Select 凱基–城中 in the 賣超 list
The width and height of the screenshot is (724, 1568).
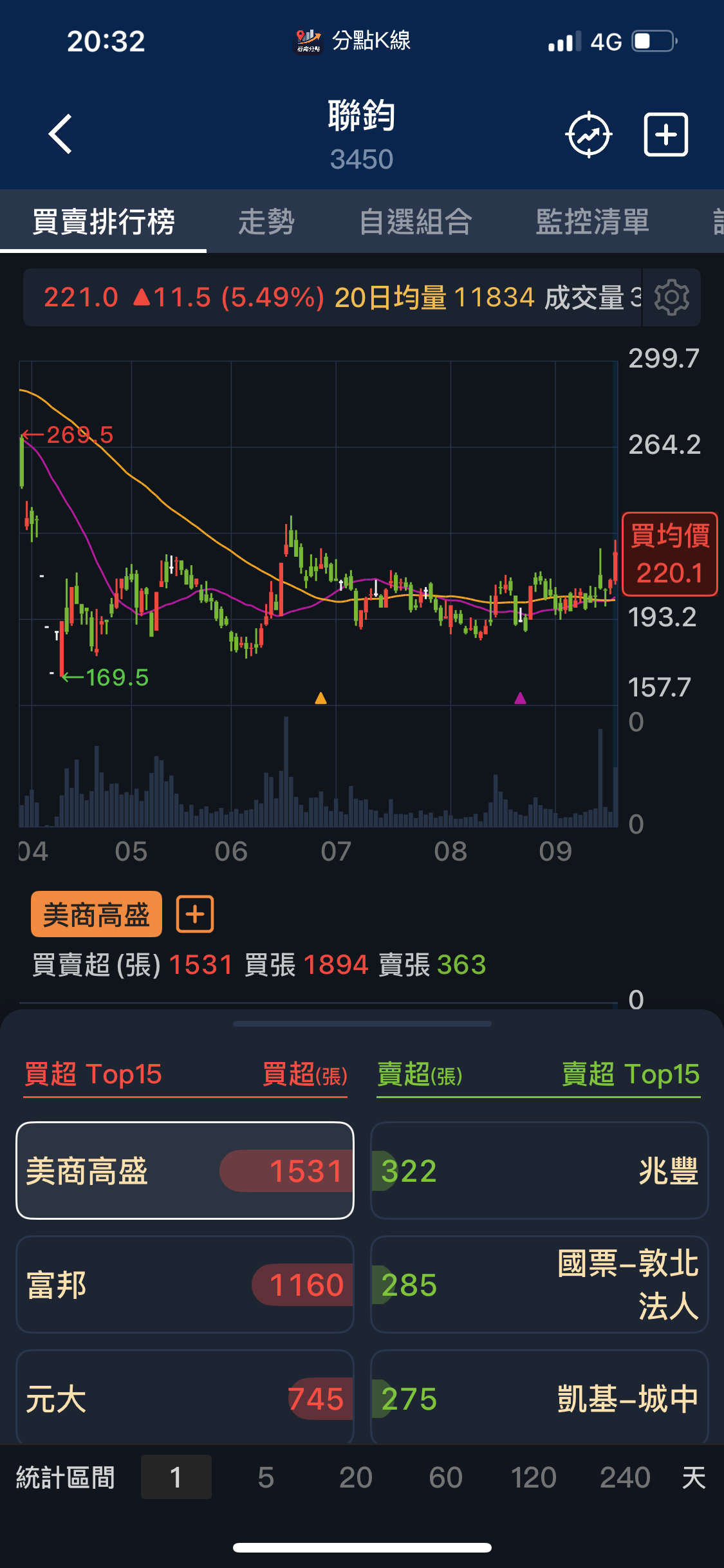point(539,1398)
